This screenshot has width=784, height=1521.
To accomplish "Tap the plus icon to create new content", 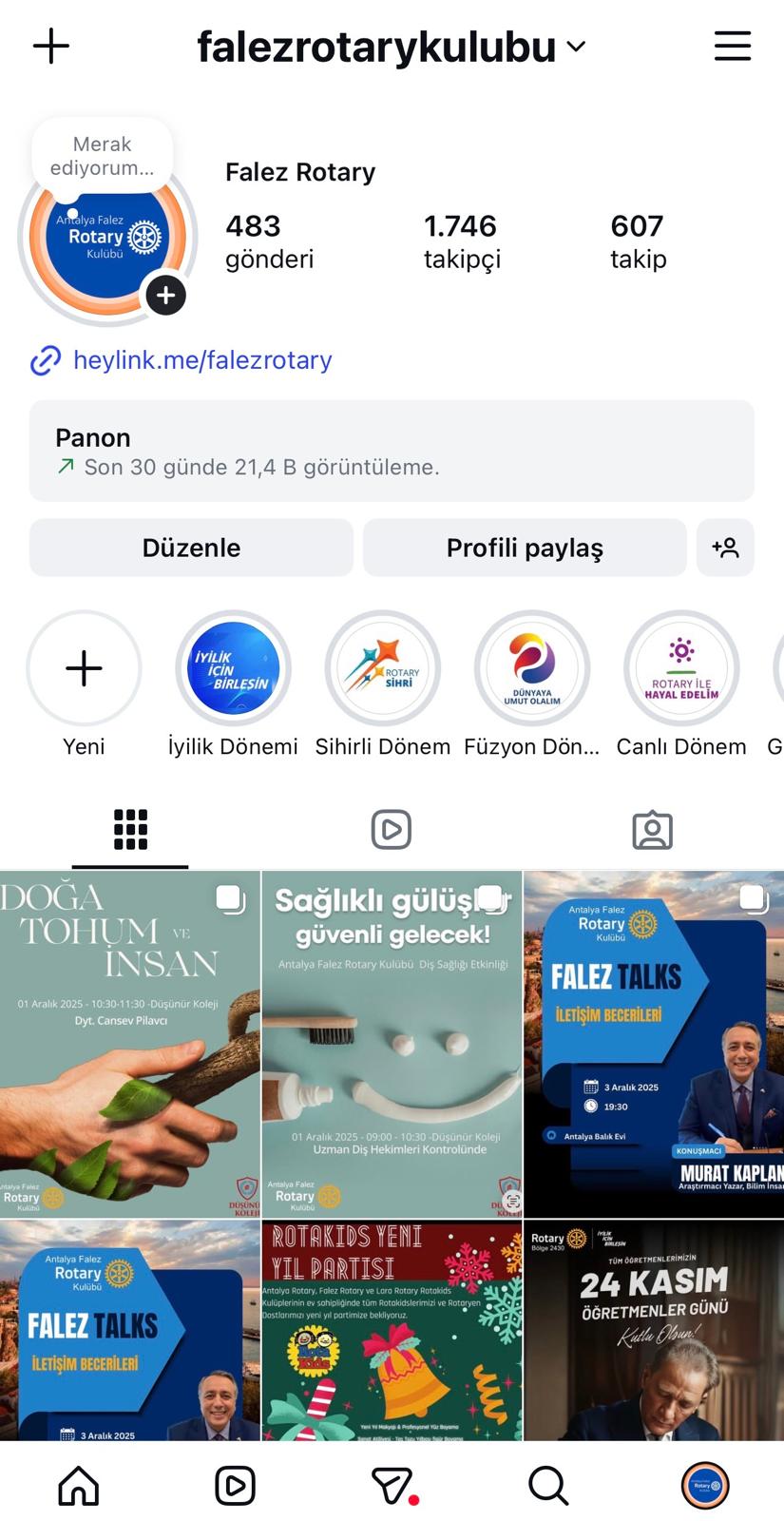I will coord(51,46).
